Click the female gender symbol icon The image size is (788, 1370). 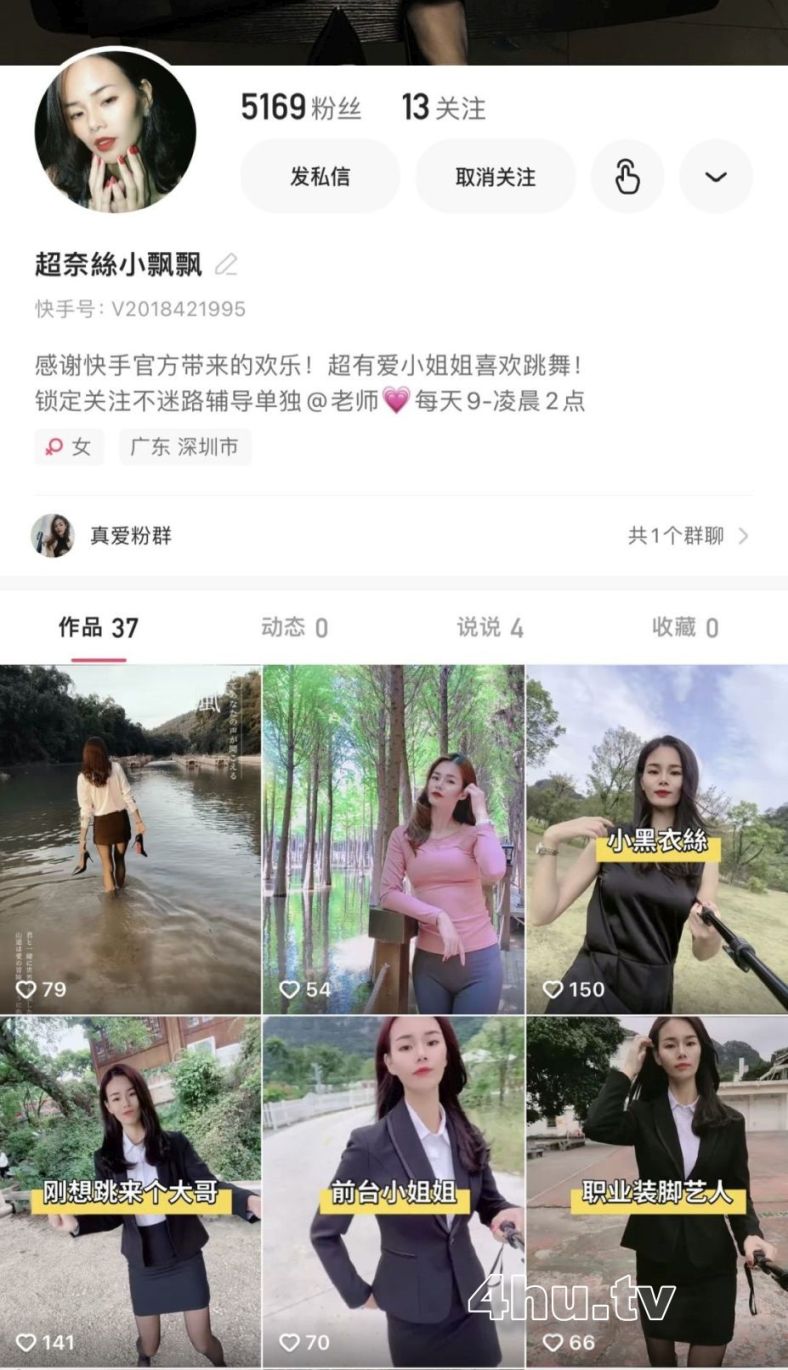pyautogui.click(x=55, y=446)
